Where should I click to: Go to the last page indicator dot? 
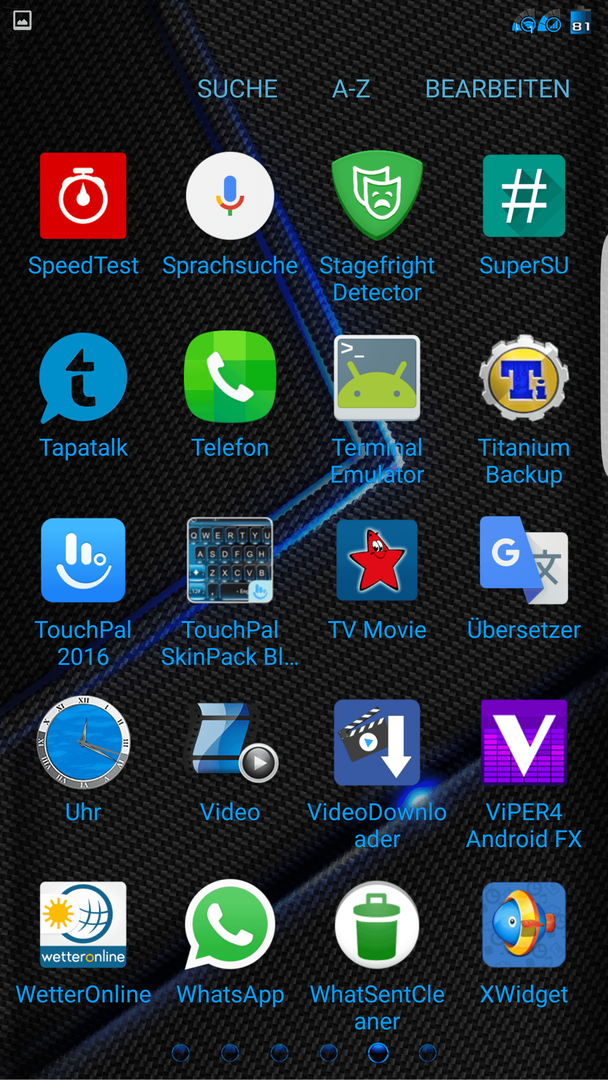428,1052
